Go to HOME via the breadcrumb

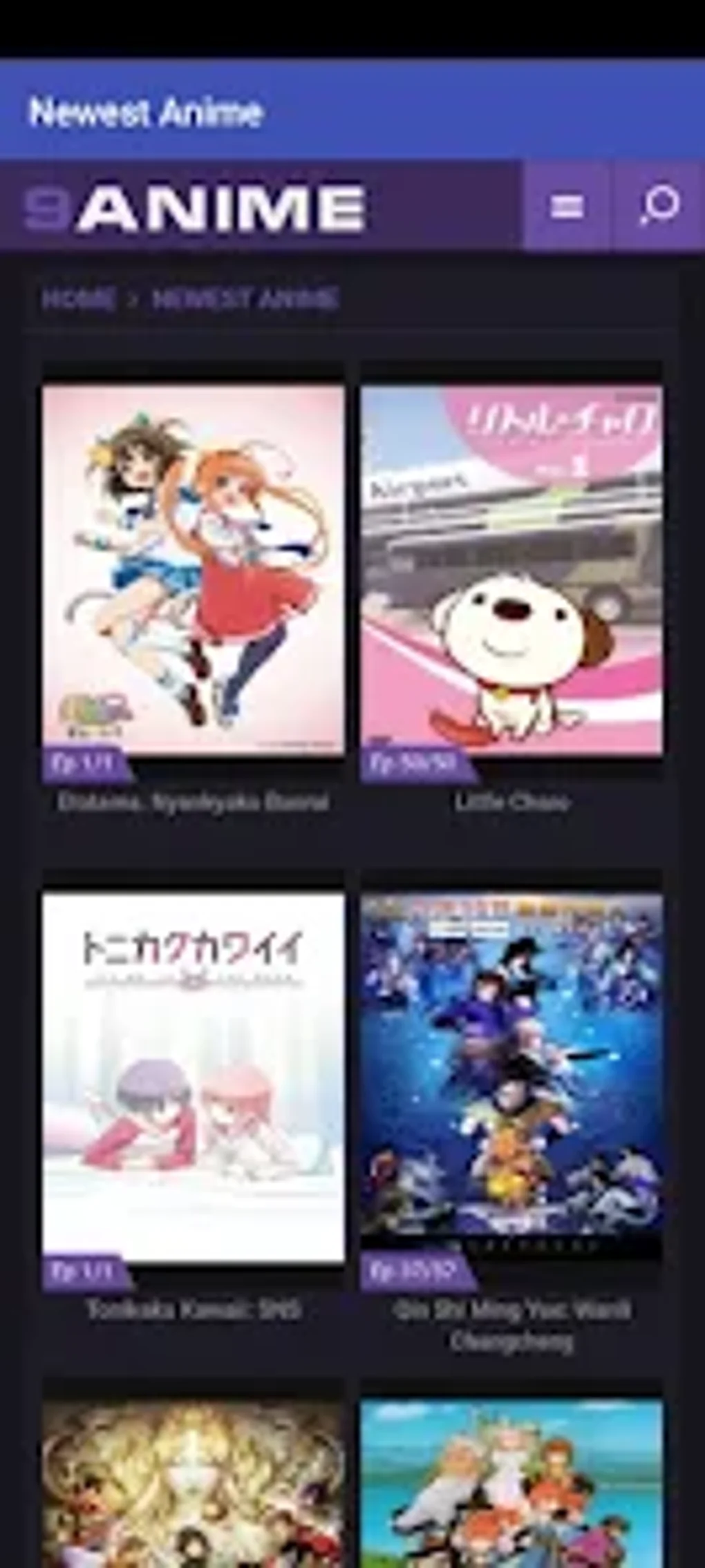pos(79,299)
